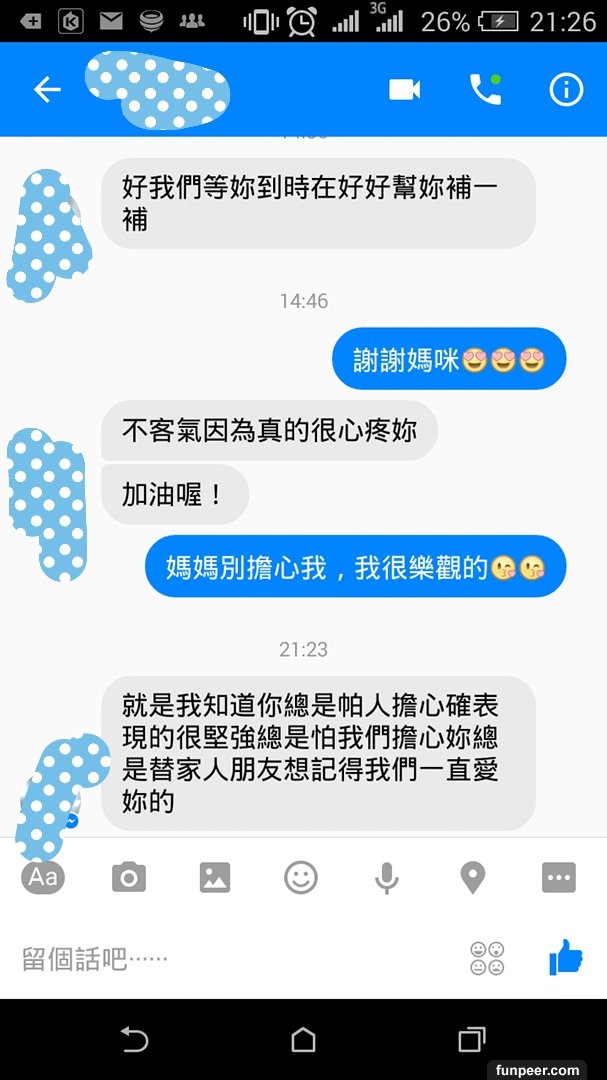Share your location via the pin icon
Image resolution: width=607 pixels, height=1080 pixels.
click(x=472, y=878)
